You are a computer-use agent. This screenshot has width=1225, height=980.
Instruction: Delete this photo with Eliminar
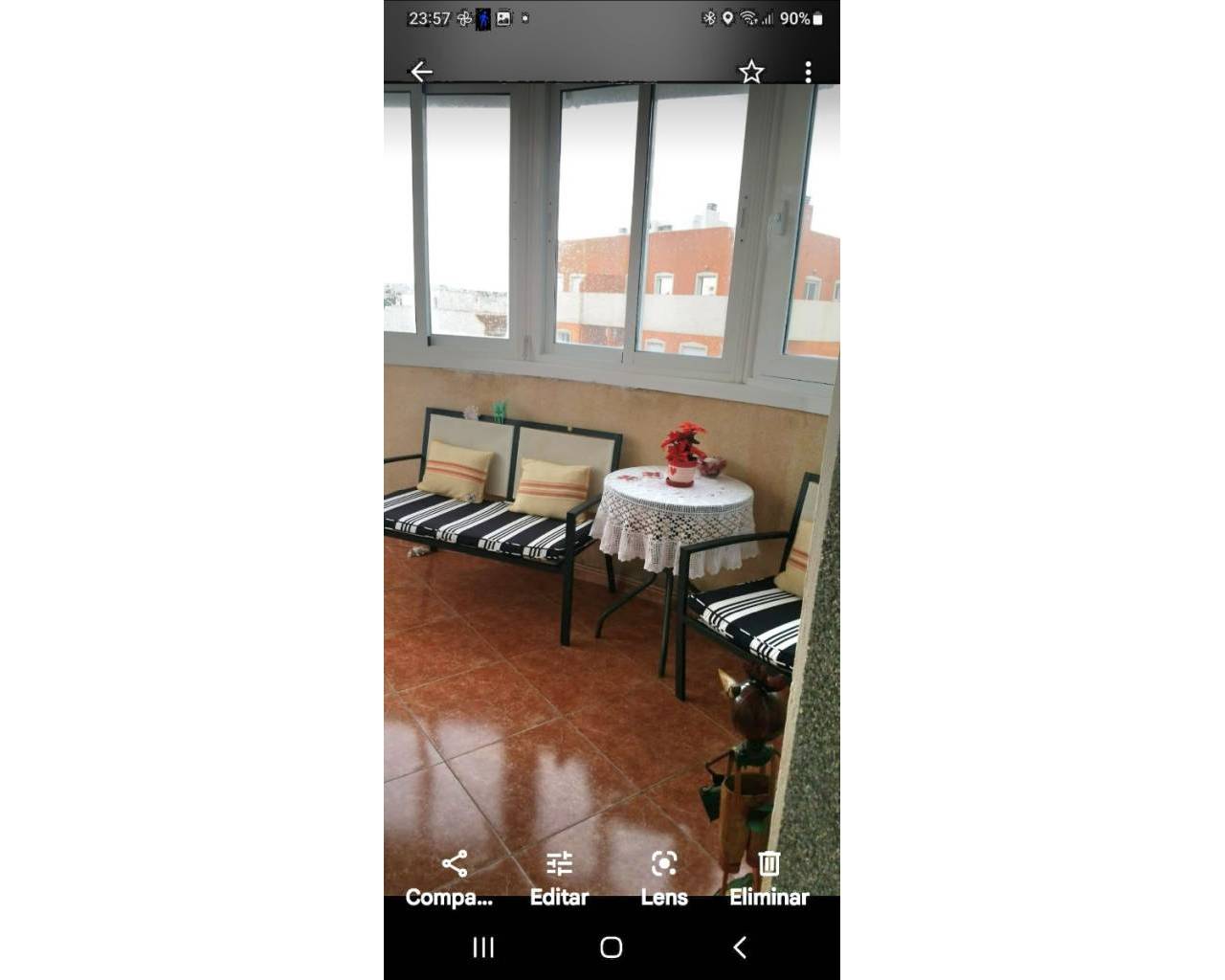pyautogui.click(x=768, y=877)
